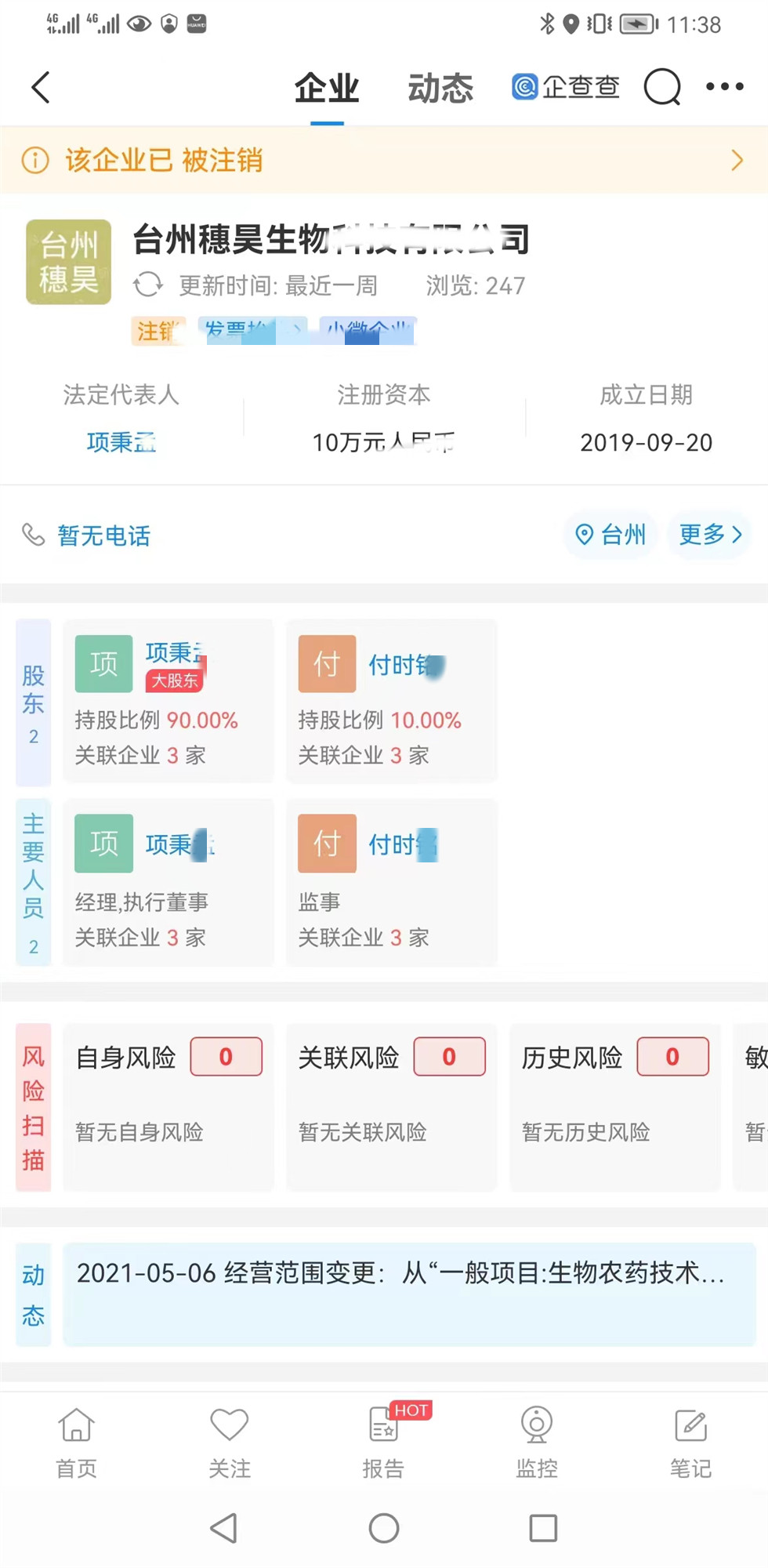Open the 台州 location button
The width and height of the screenshot is (768, 1568).
pyautogui.click(x=610, y=534)
